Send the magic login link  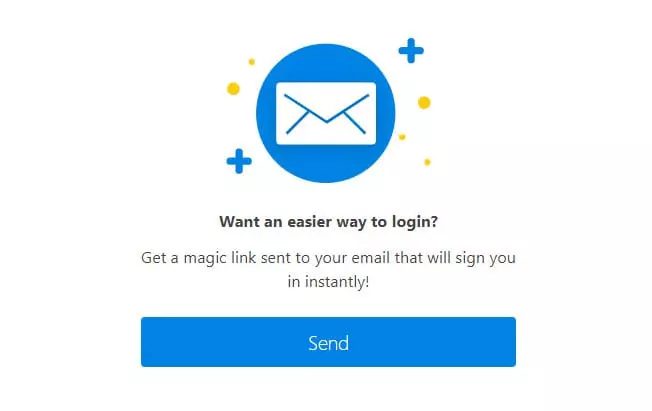coord(328,342)
